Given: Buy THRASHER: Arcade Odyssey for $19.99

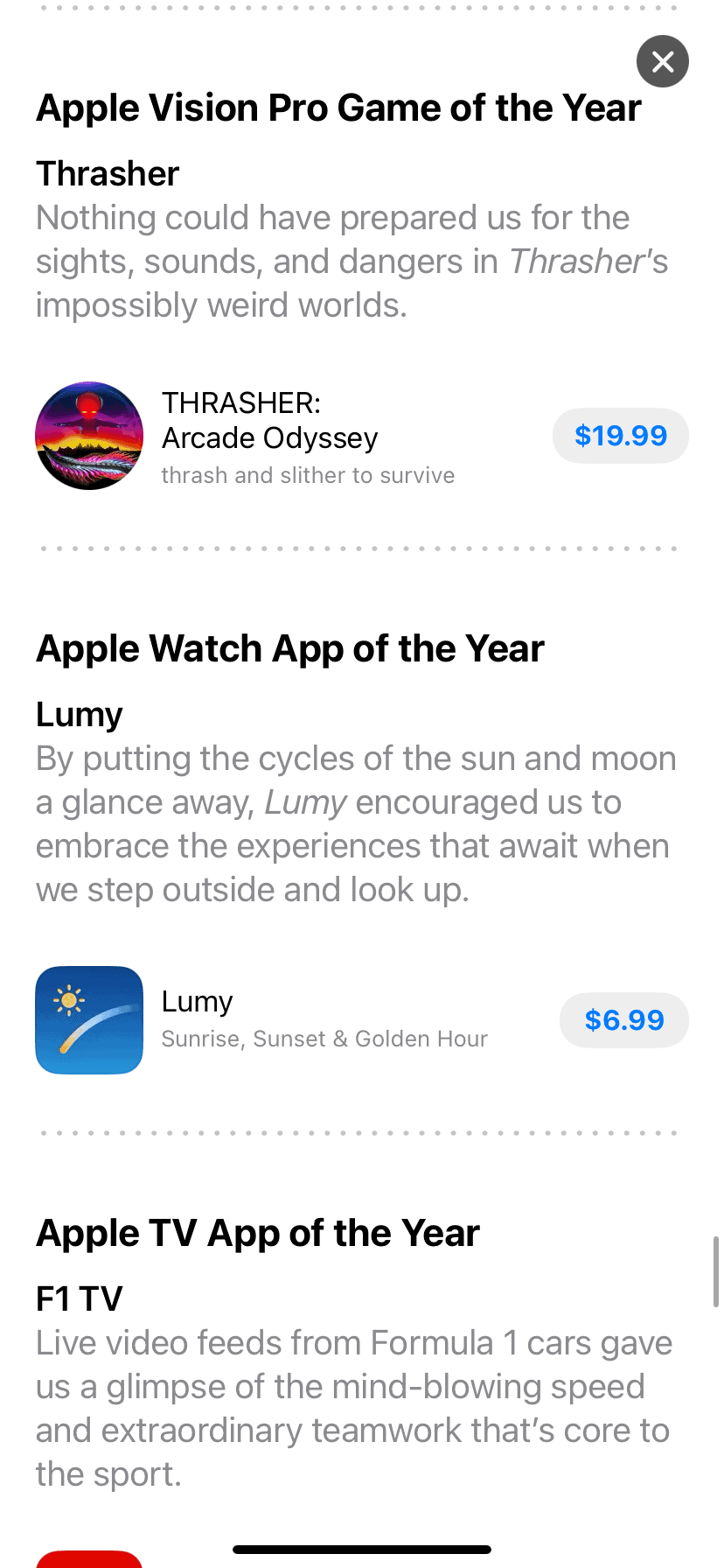Looking at the screenshot, I should [x=620, y=436].
